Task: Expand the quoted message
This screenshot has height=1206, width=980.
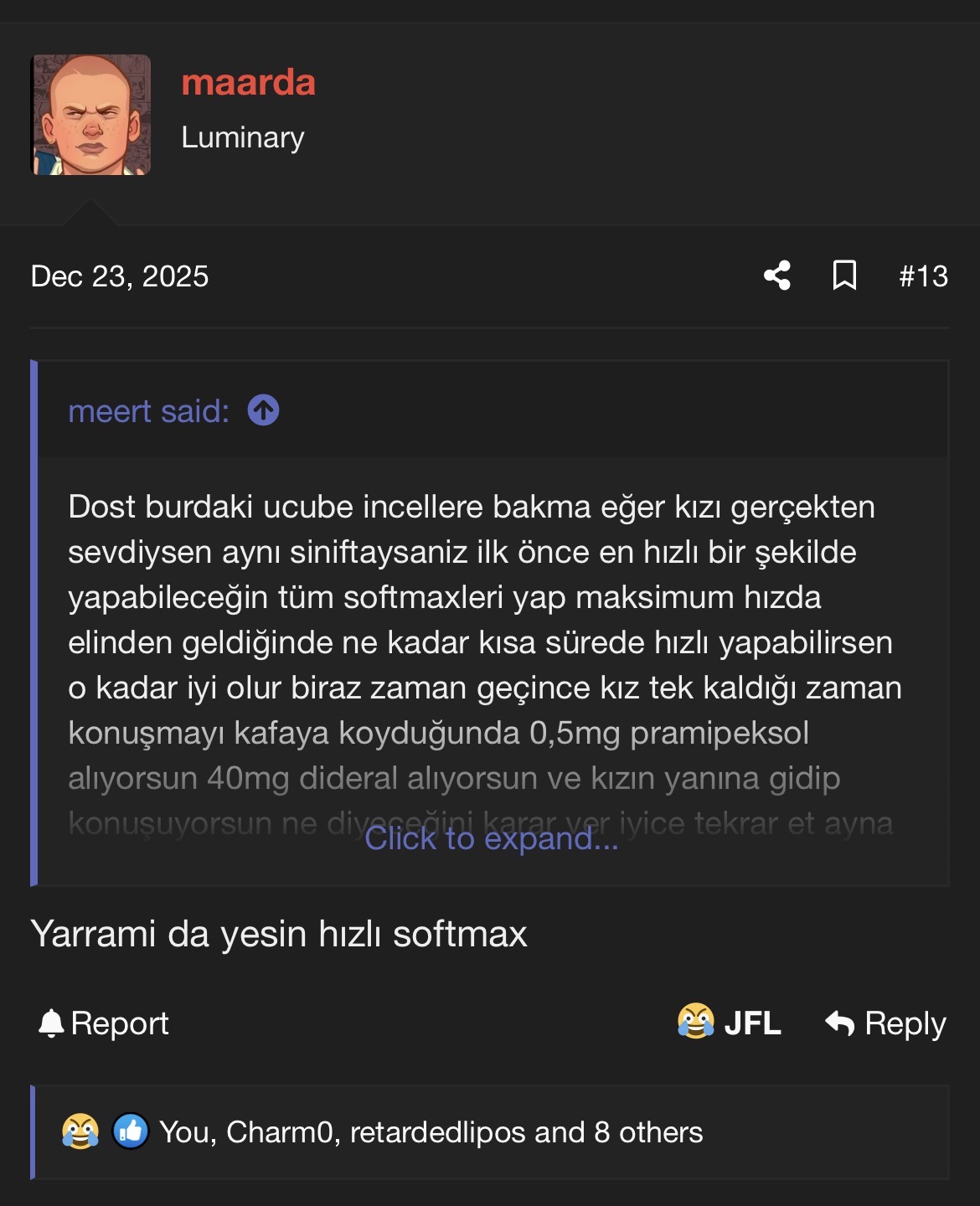Action: (x=492, y=838)
